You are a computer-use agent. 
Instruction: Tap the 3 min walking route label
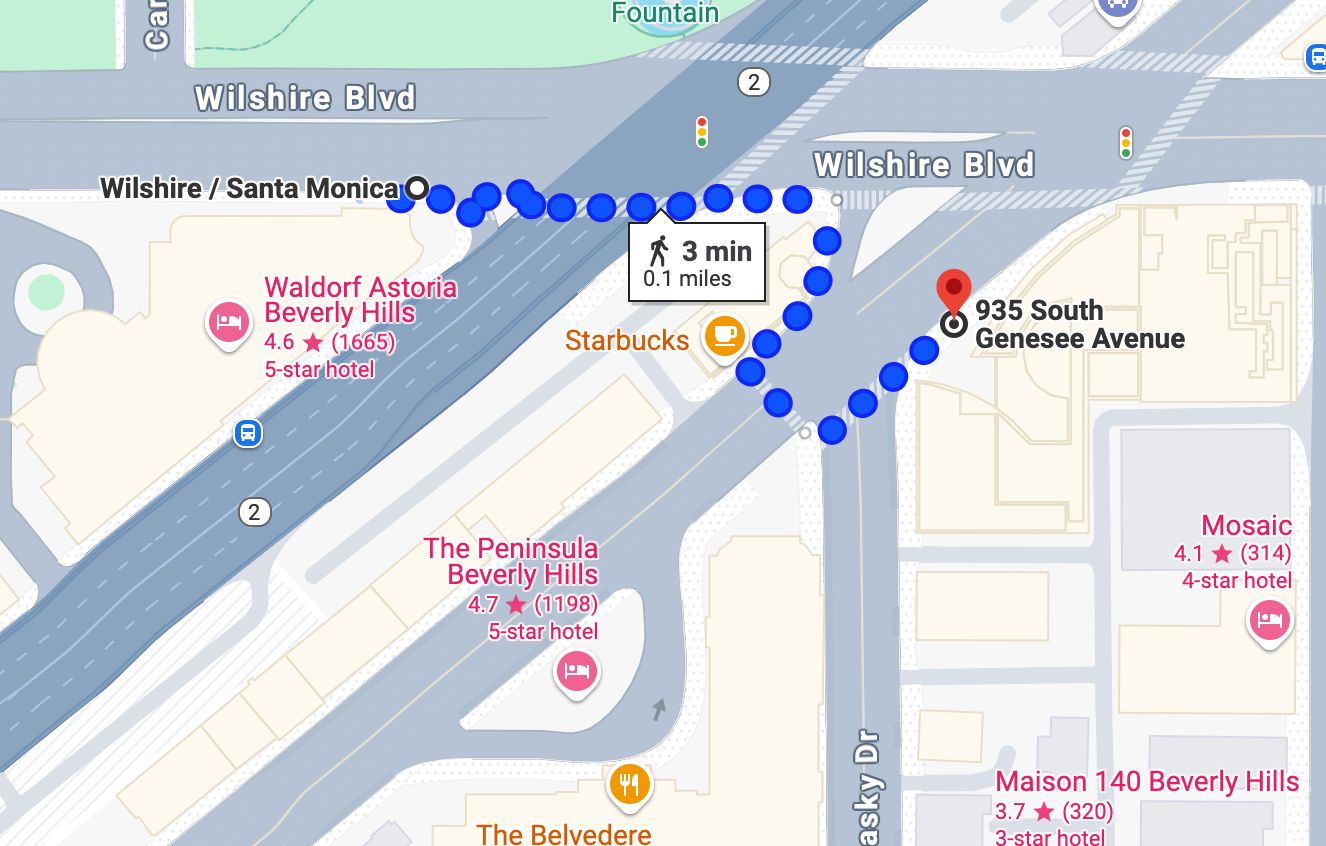pos(697,262)
